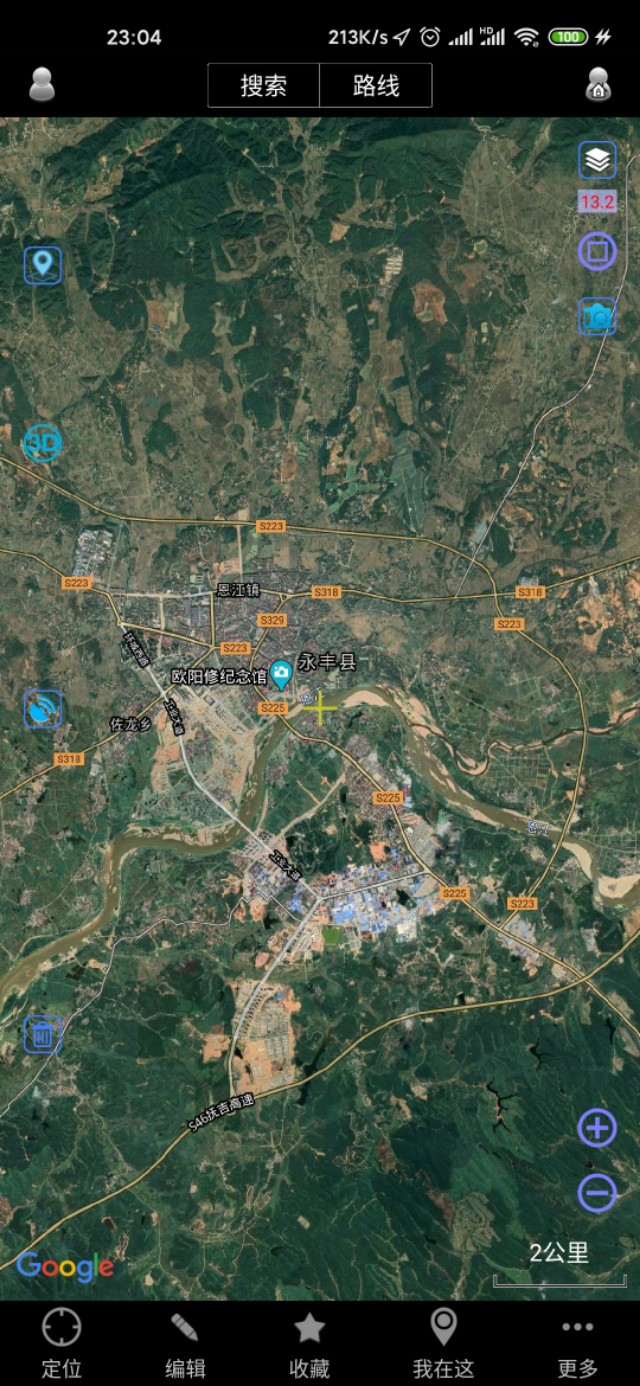The height and width of the screenshot is (1386, 640).
Task: Take a map screenshot with camera icon
Action: click(597, 317)
